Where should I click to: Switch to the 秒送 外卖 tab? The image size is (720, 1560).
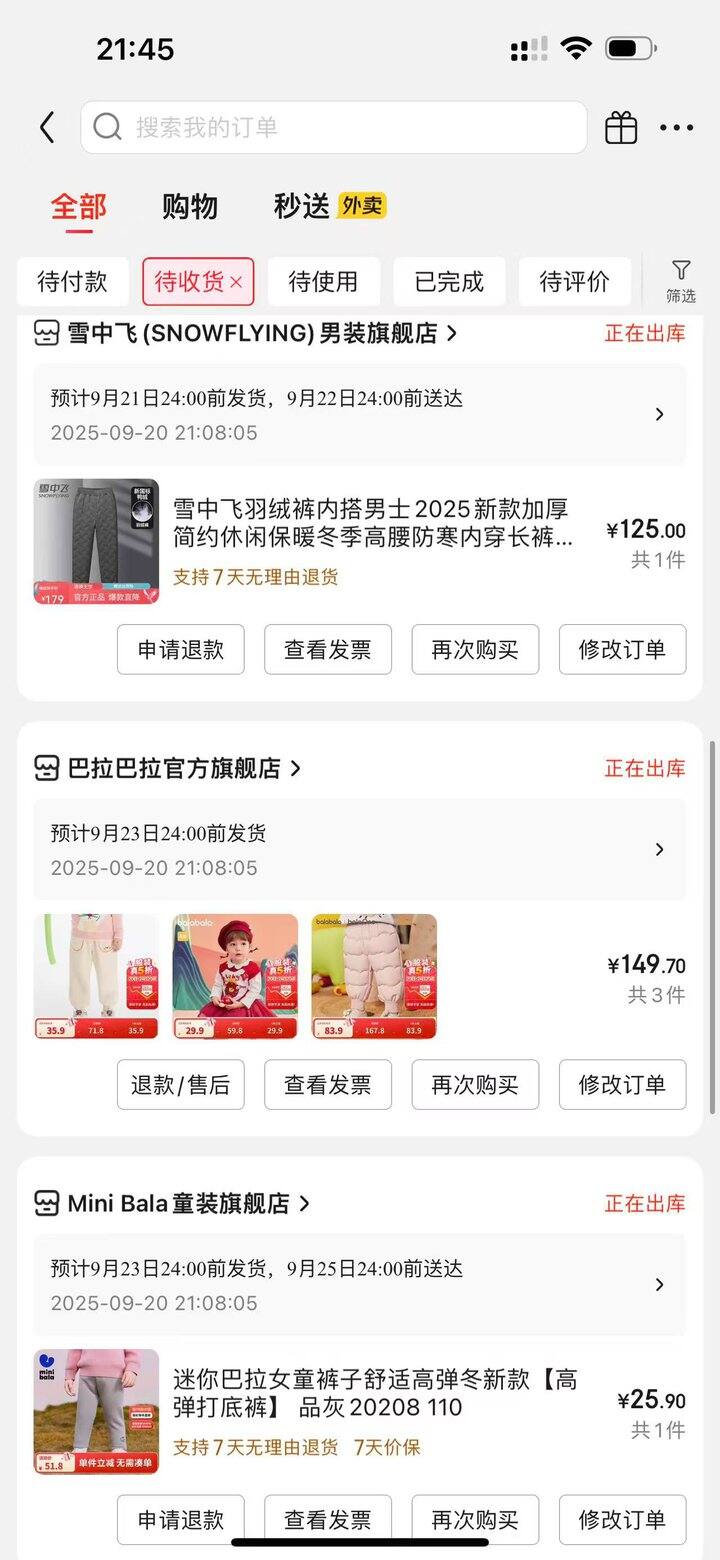point(329,206)
